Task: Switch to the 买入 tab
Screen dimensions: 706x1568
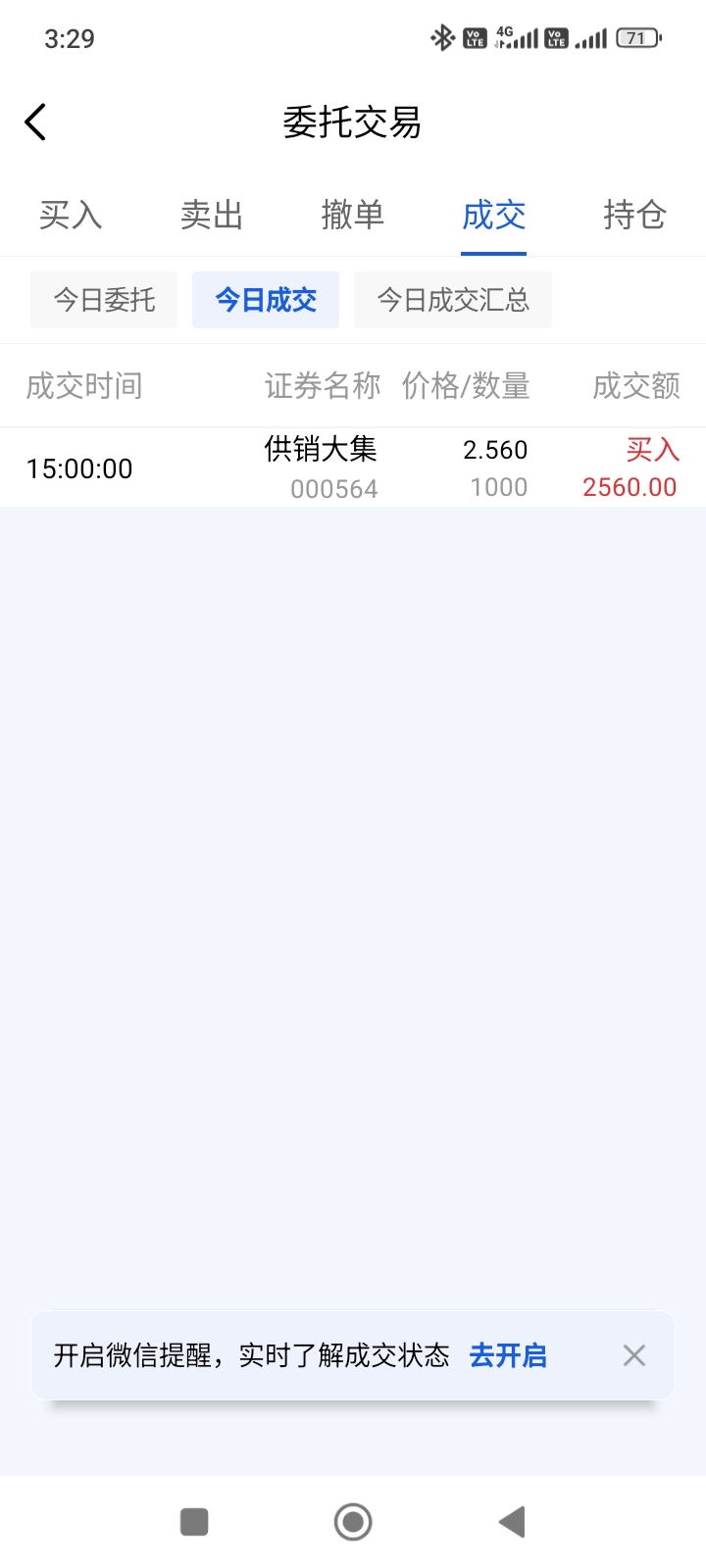Action: [x=71, y=215]
